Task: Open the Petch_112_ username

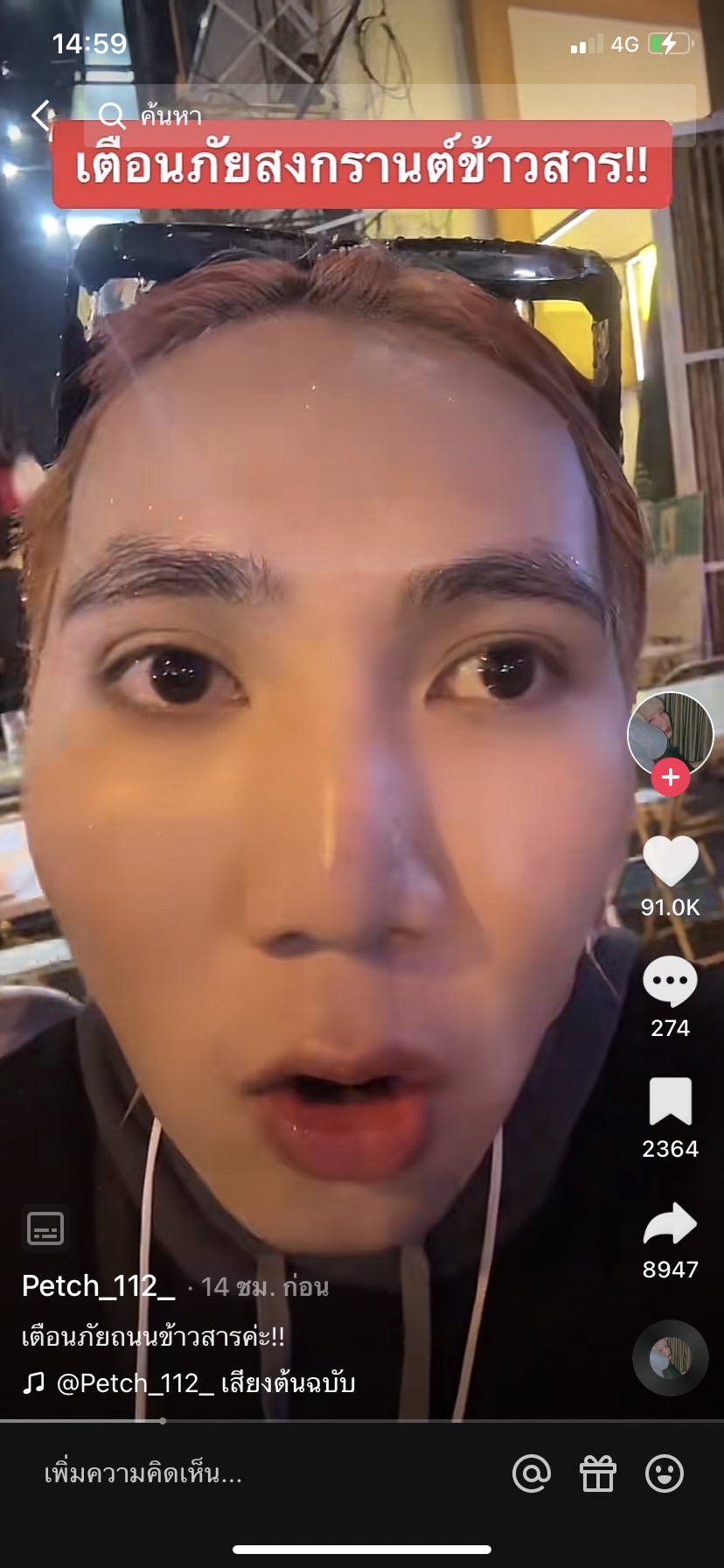Action: click(x=98, y=1285)
